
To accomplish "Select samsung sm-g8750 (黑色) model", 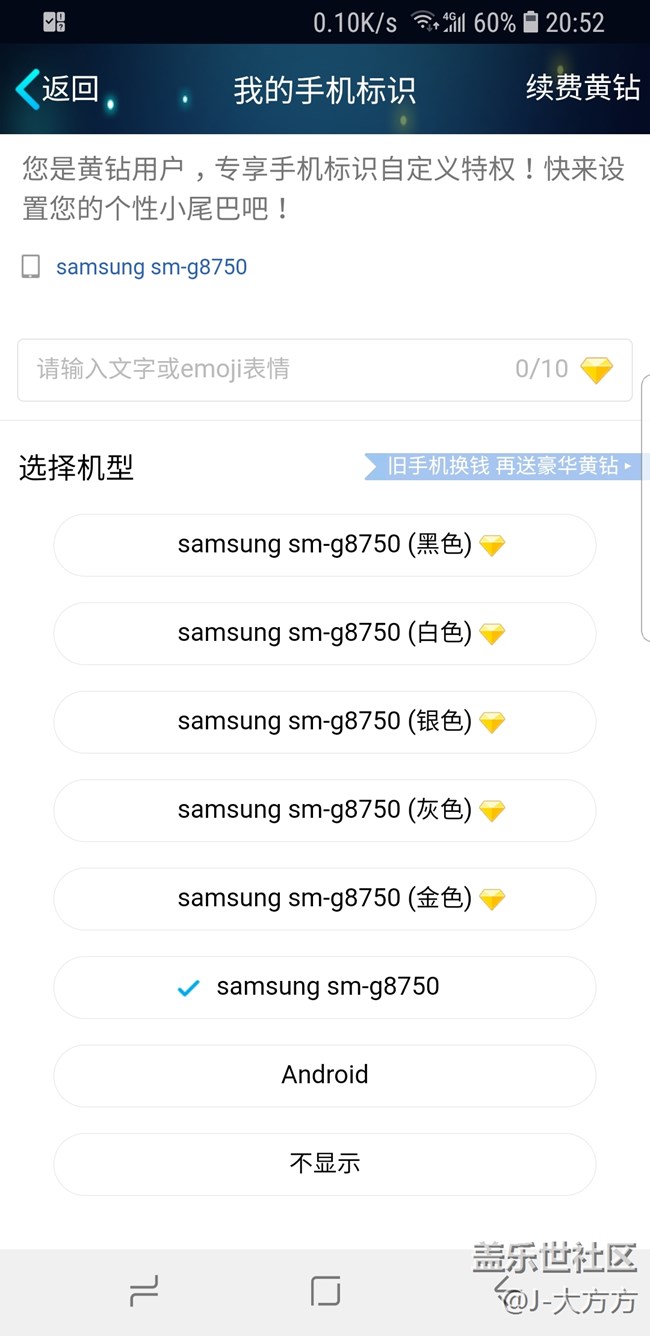I will point(325,545).
